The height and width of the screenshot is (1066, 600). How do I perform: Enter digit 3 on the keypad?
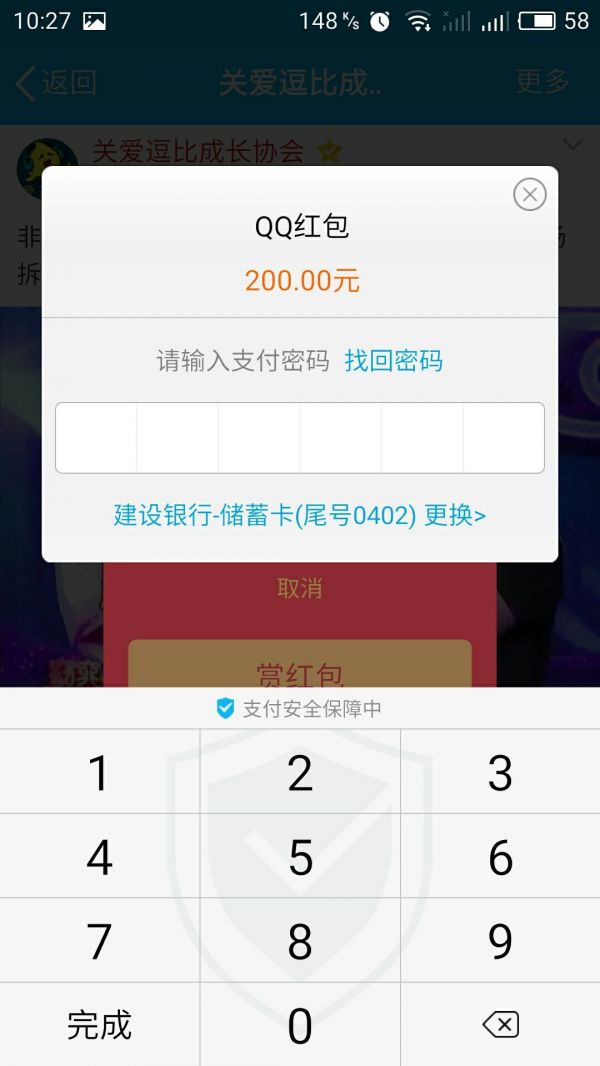pos(500,772)
